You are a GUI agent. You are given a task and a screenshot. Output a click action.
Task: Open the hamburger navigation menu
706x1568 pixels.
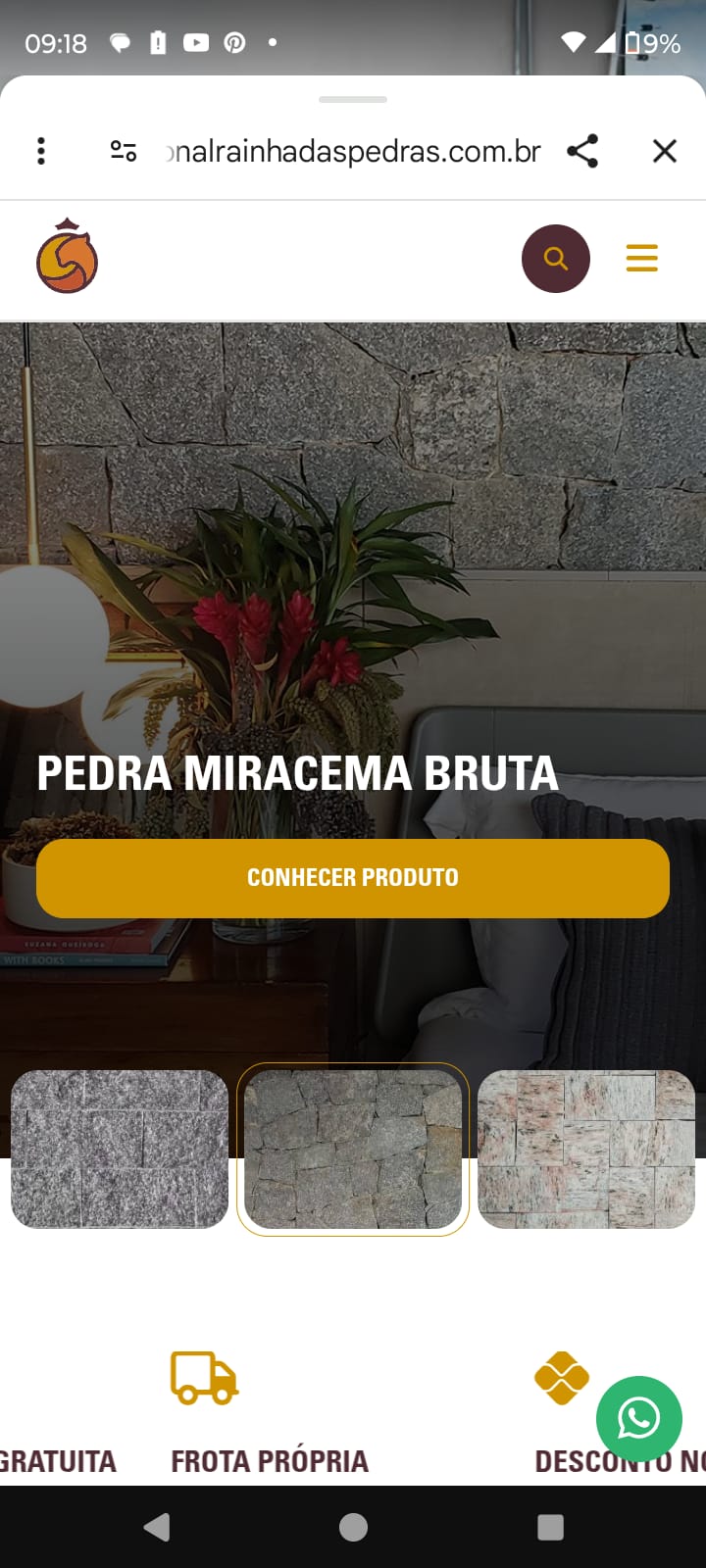pyautogui.click(x=642, y=258)
